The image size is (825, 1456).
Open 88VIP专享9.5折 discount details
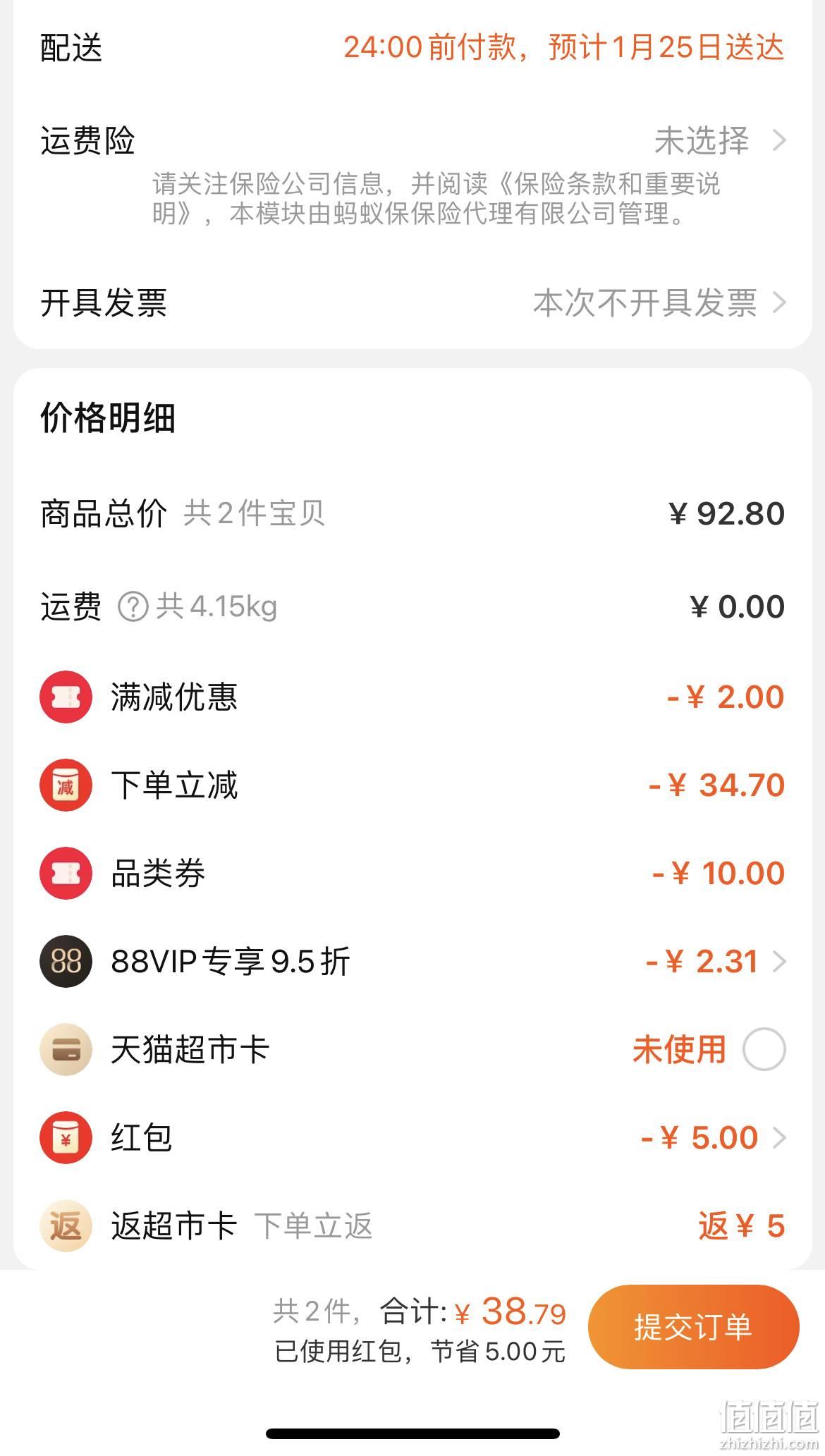coord(412,961)
